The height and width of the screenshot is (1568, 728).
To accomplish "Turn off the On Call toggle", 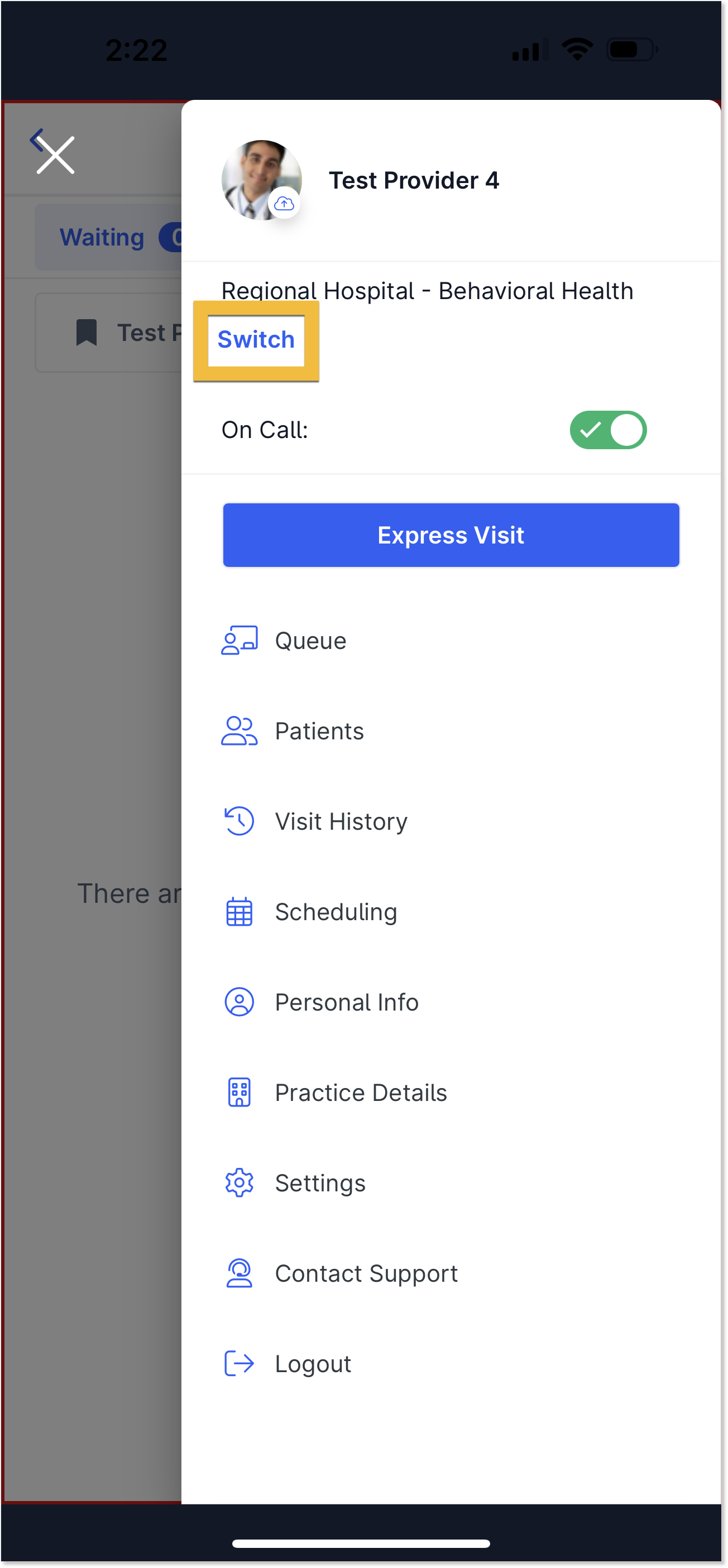I will click(607, 430).
